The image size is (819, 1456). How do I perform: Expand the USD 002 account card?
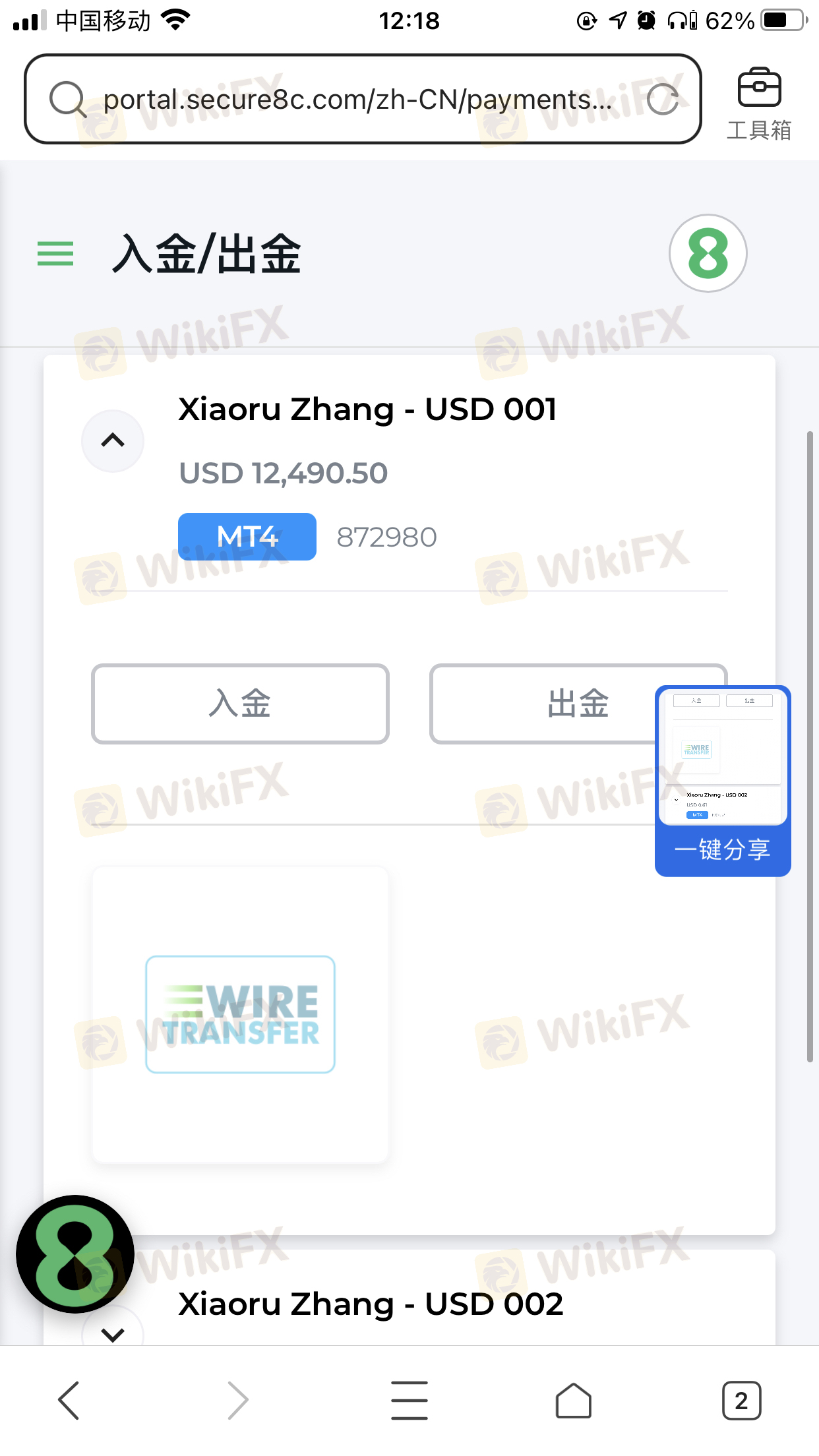(113, 1333)
